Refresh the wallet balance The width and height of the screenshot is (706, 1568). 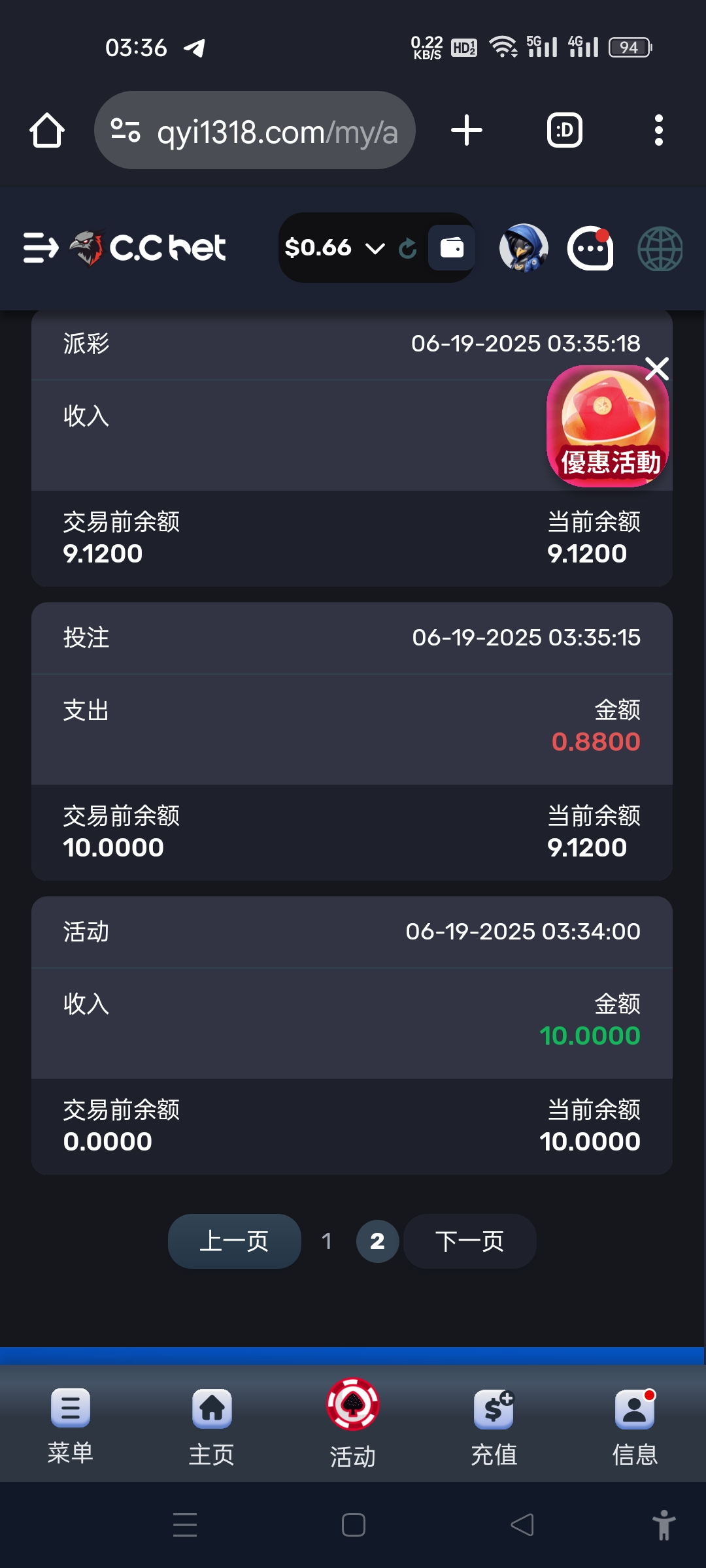coord(407,248)
